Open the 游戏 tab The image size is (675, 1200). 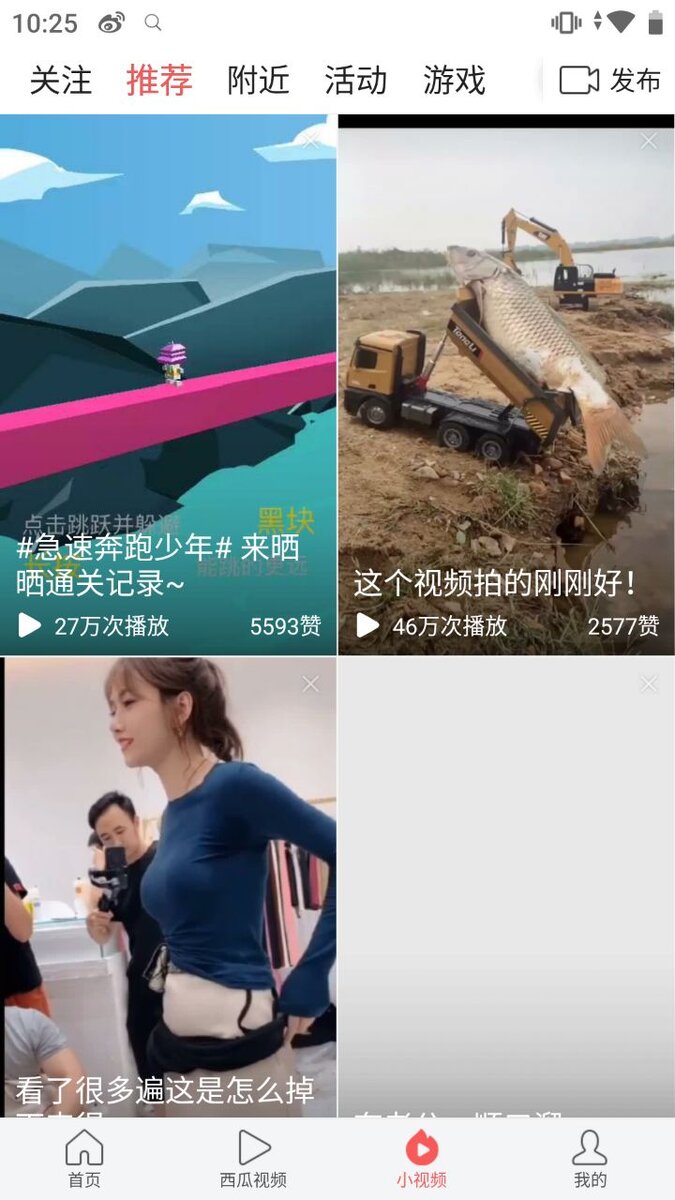pyautogui.click(x=453, y=80)
